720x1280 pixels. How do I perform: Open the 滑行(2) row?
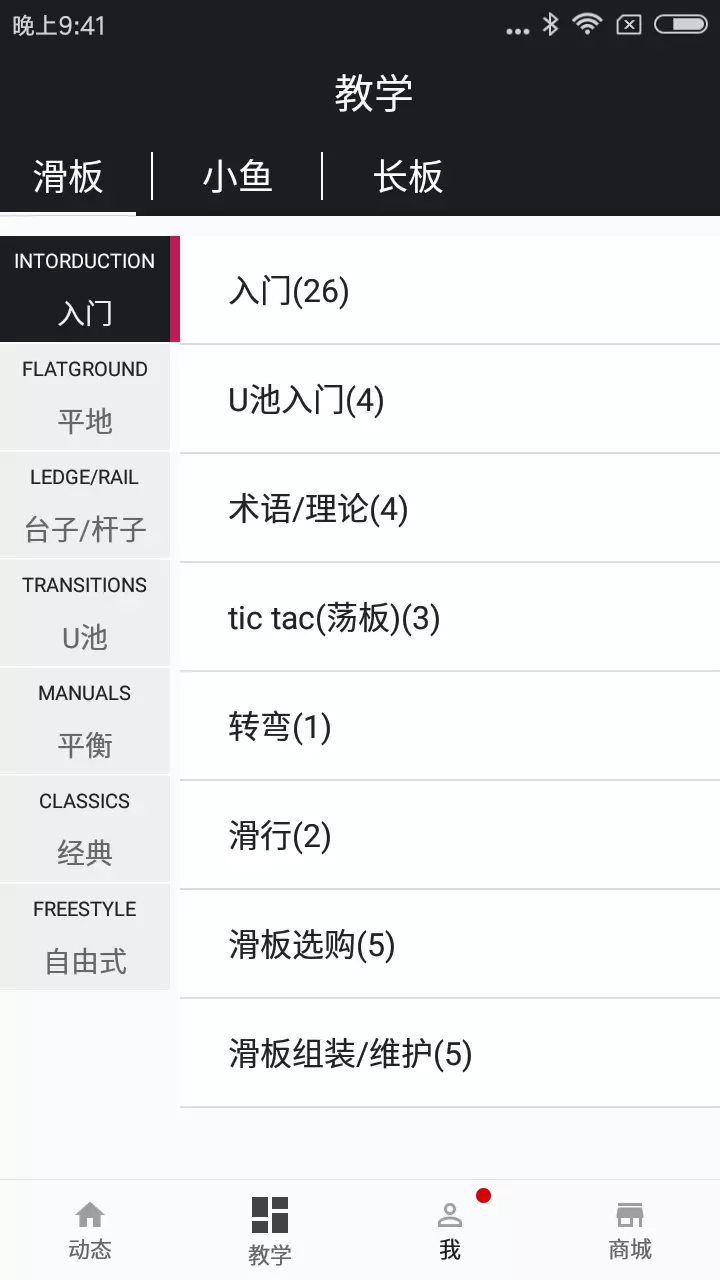pos(450,836)
